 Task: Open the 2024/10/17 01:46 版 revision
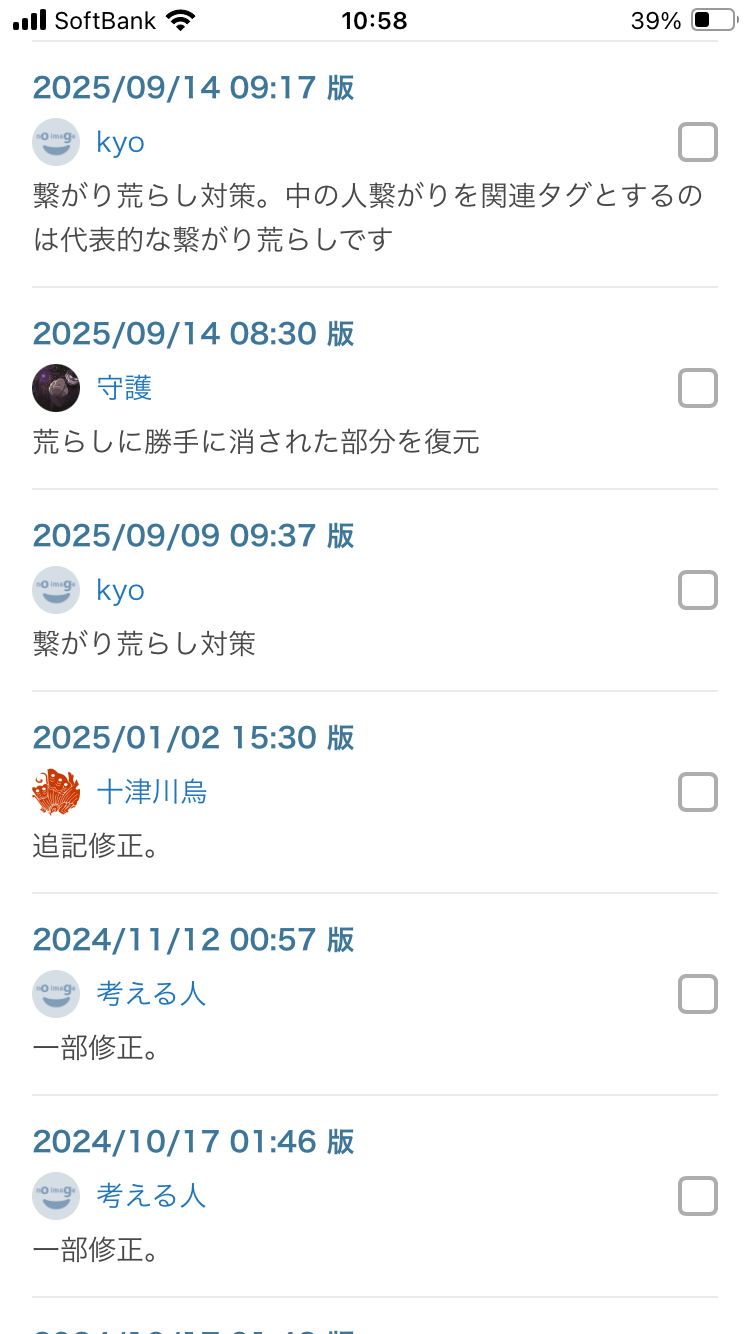click(x=193, y=1142)
